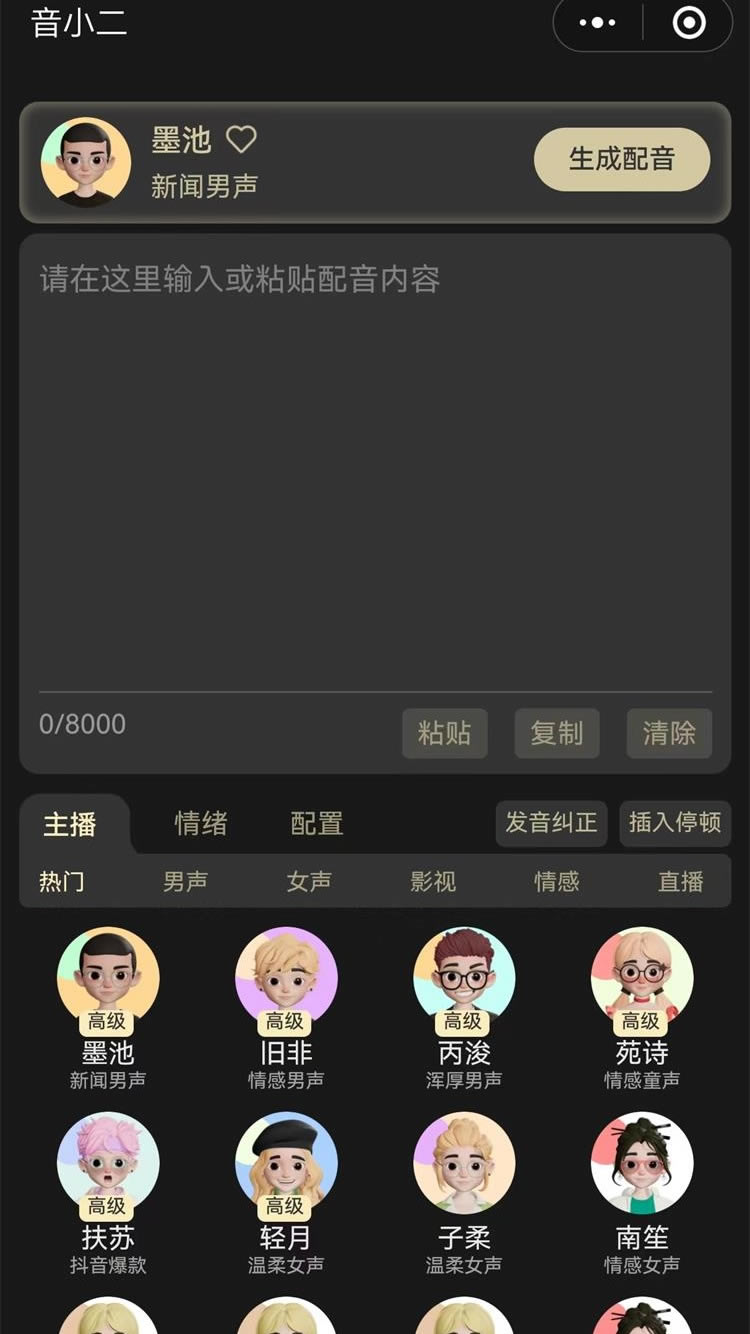This screenshot has width=750, height=1334.
Task: Select the 女声 category
Action: (309, 881)
